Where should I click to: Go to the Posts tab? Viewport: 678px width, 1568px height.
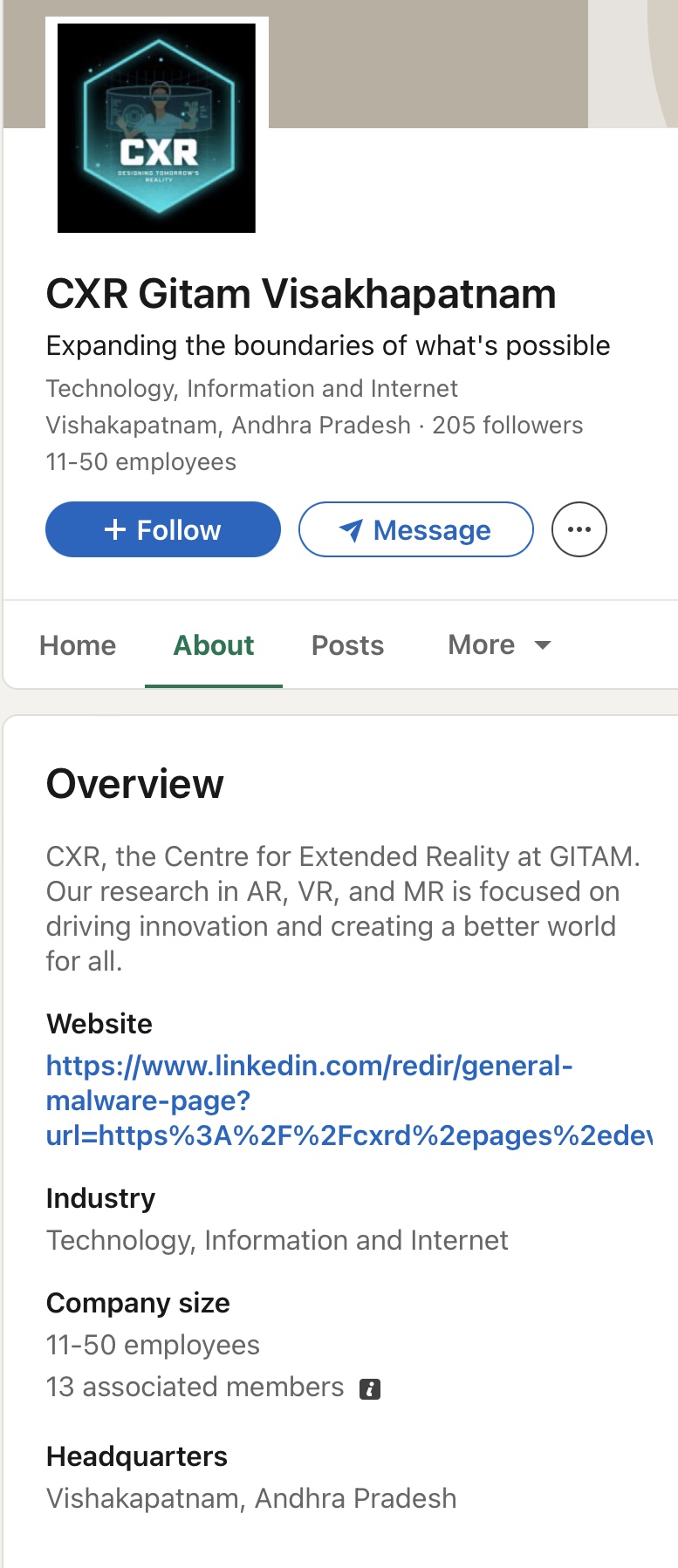(x=347, y=645)
